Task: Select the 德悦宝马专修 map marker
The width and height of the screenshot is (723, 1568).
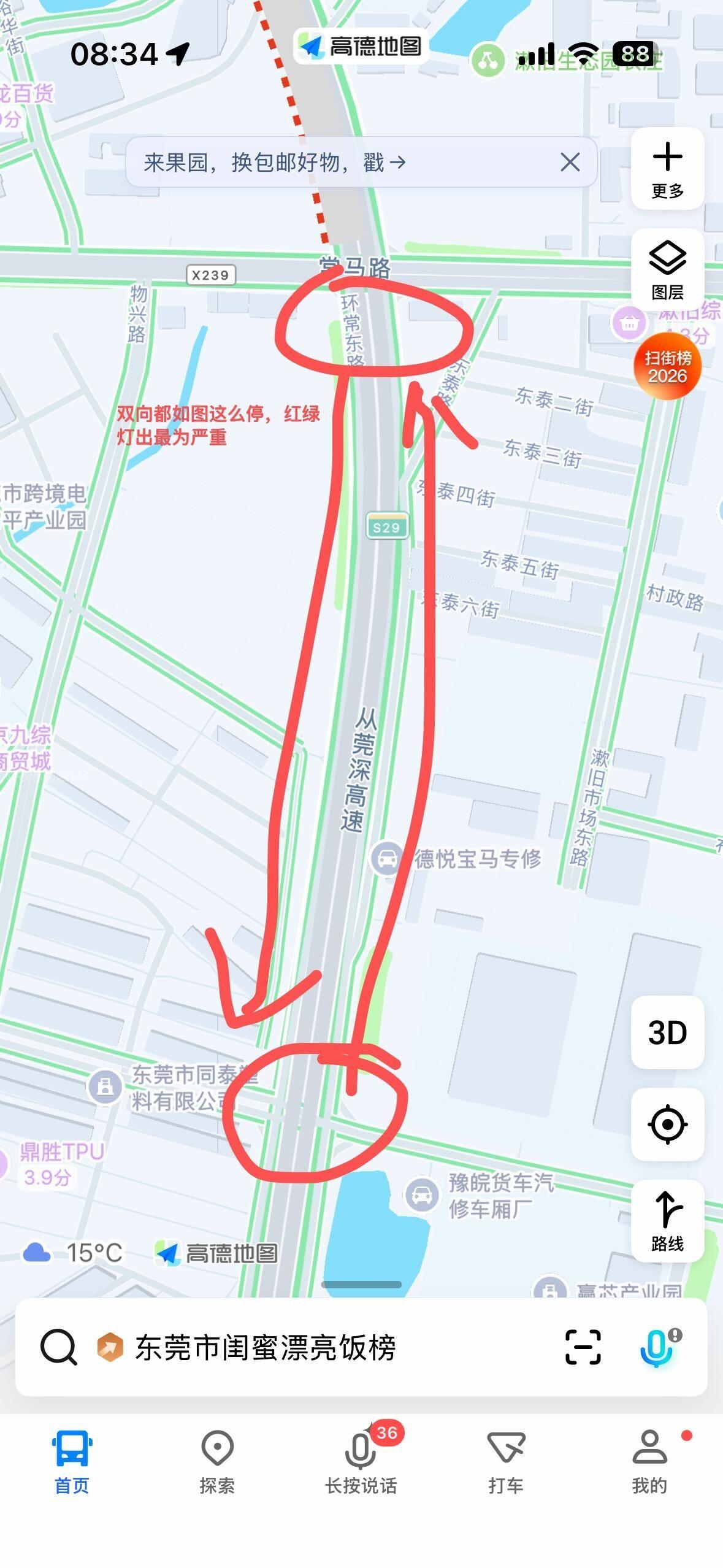Action: click(387, 858)
